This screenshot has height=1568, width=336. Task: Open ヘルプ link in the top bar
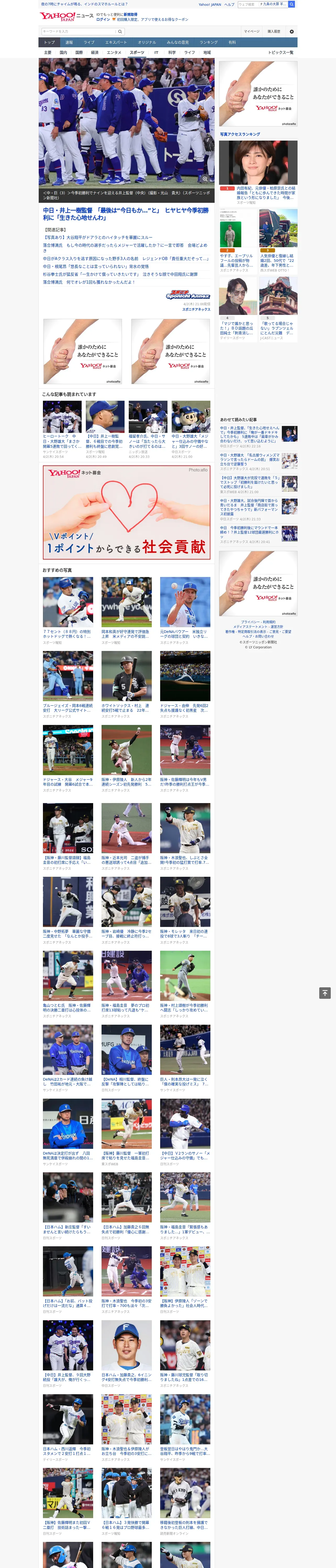[x=229, y=4]
